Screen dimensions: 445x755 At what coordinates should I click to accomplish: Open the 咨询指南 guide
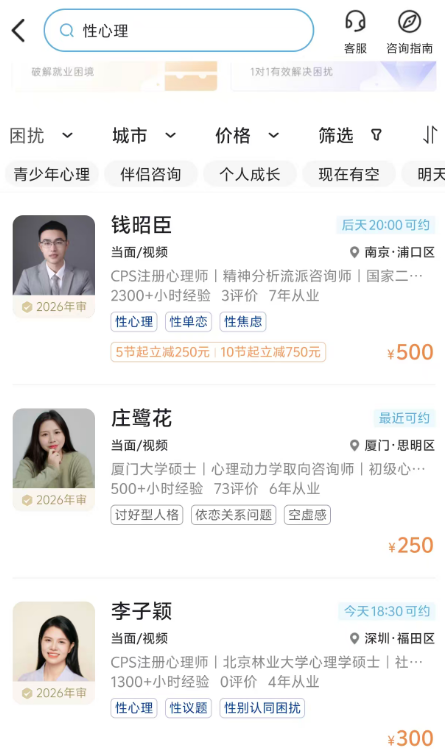409,32
